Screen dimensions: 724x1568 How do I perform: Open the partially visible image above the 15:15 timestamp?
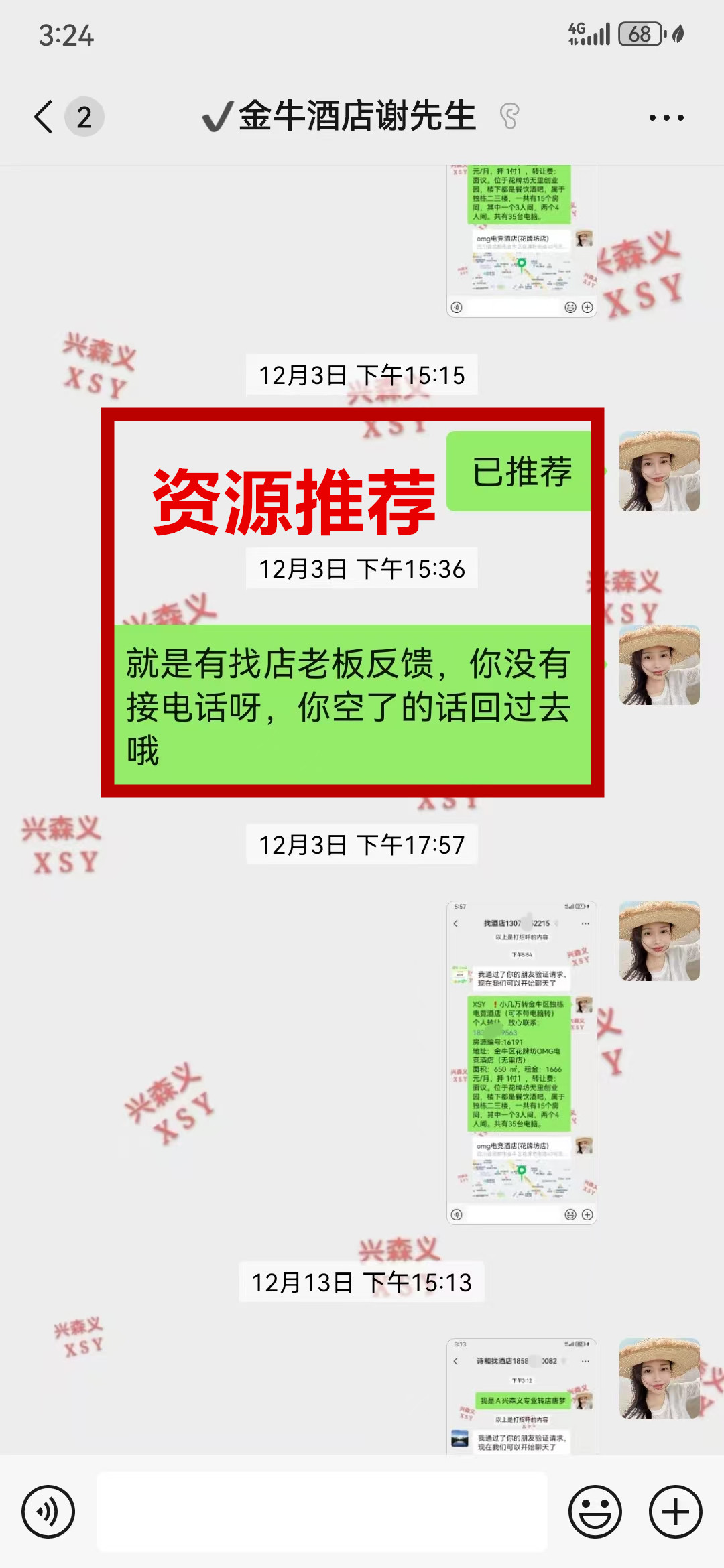click(x=522, y=241)
